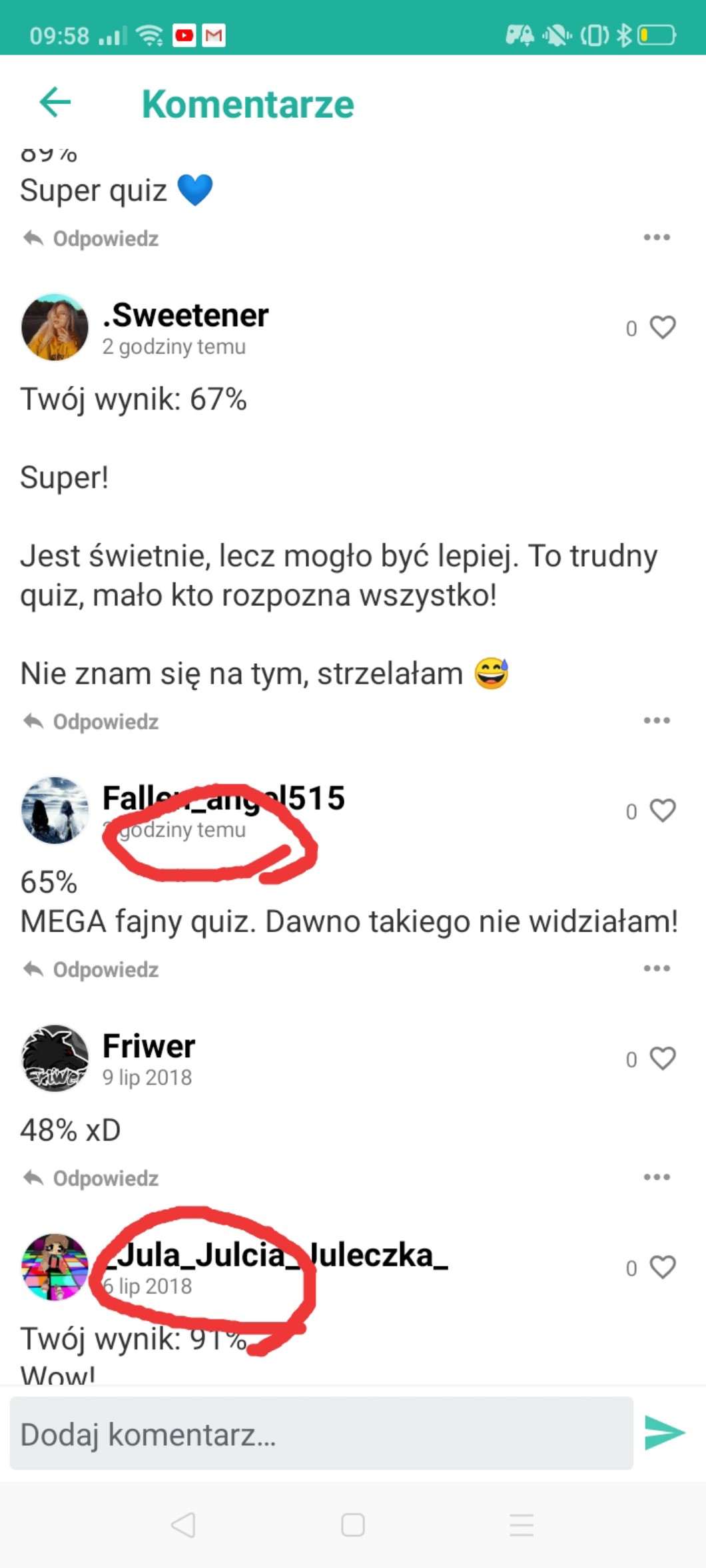Screen dimensions: 706x1568
Task: Like _Jula_Julcia_Juleczka_'s comment
Action: [x=662, y=1267]
